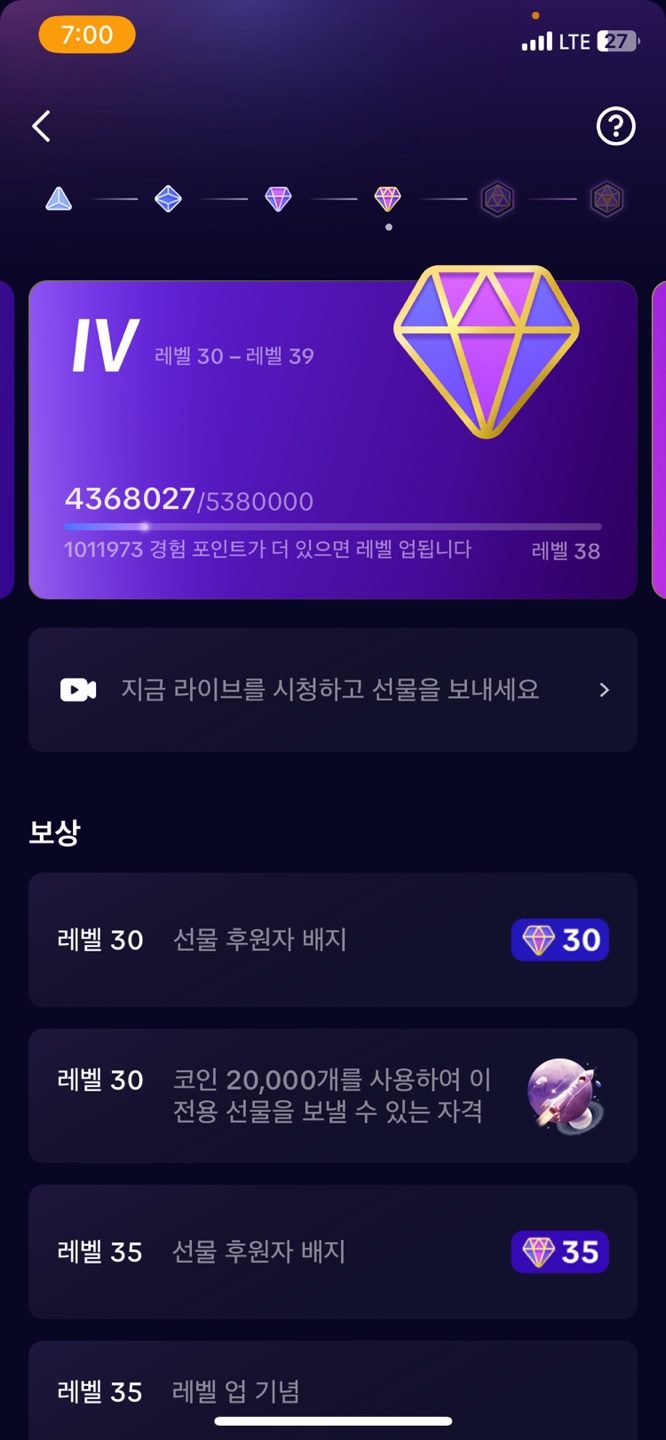Open the 레벨 35 선물 후원자 배지 reward
This screenshot has height=1440, width=666.
pos(332,1252)
